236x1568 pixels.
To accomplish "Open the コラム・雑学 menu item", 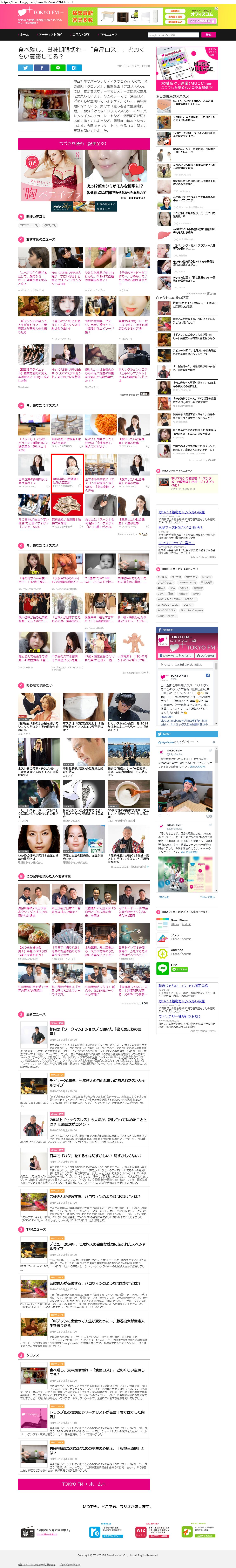I will pyautogui.click(x=81, y=35).
